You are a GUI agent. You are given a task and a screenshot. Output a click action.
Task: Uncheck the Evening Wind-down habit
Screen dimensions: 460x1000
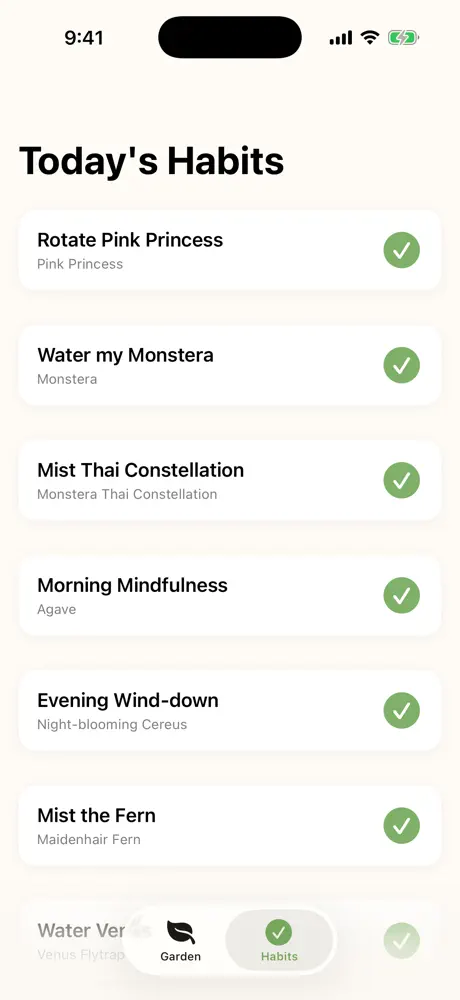click(401, 710)
